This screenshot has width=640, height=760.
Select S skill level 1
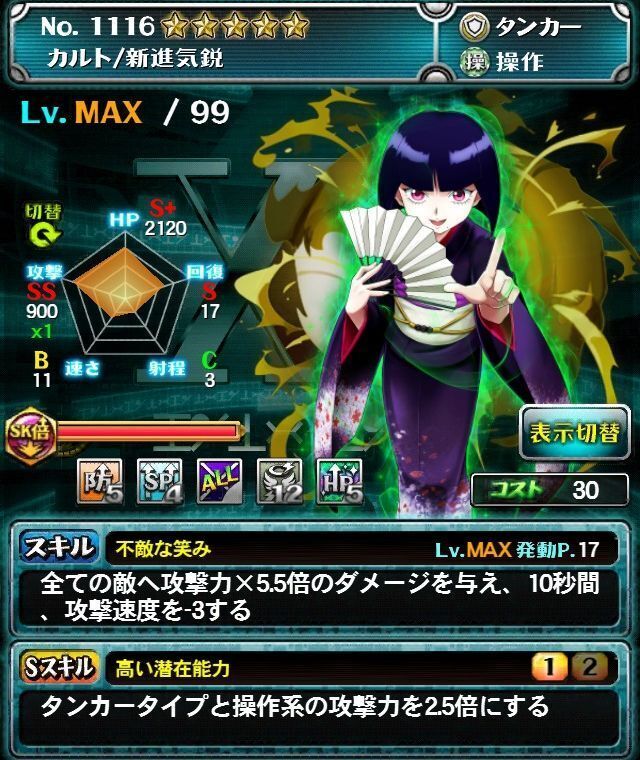[546, 668]
